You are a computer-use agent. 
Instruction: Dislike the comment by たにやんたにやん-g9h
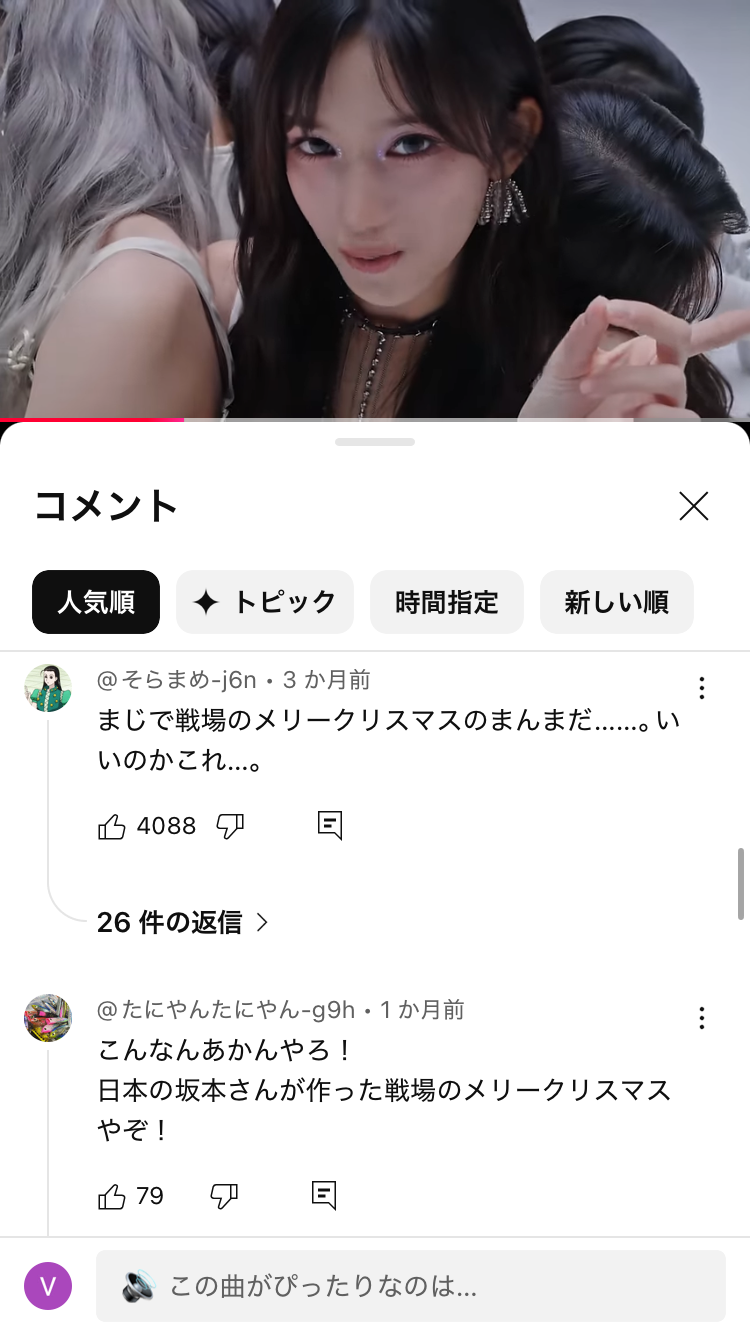coord(224,1196)
